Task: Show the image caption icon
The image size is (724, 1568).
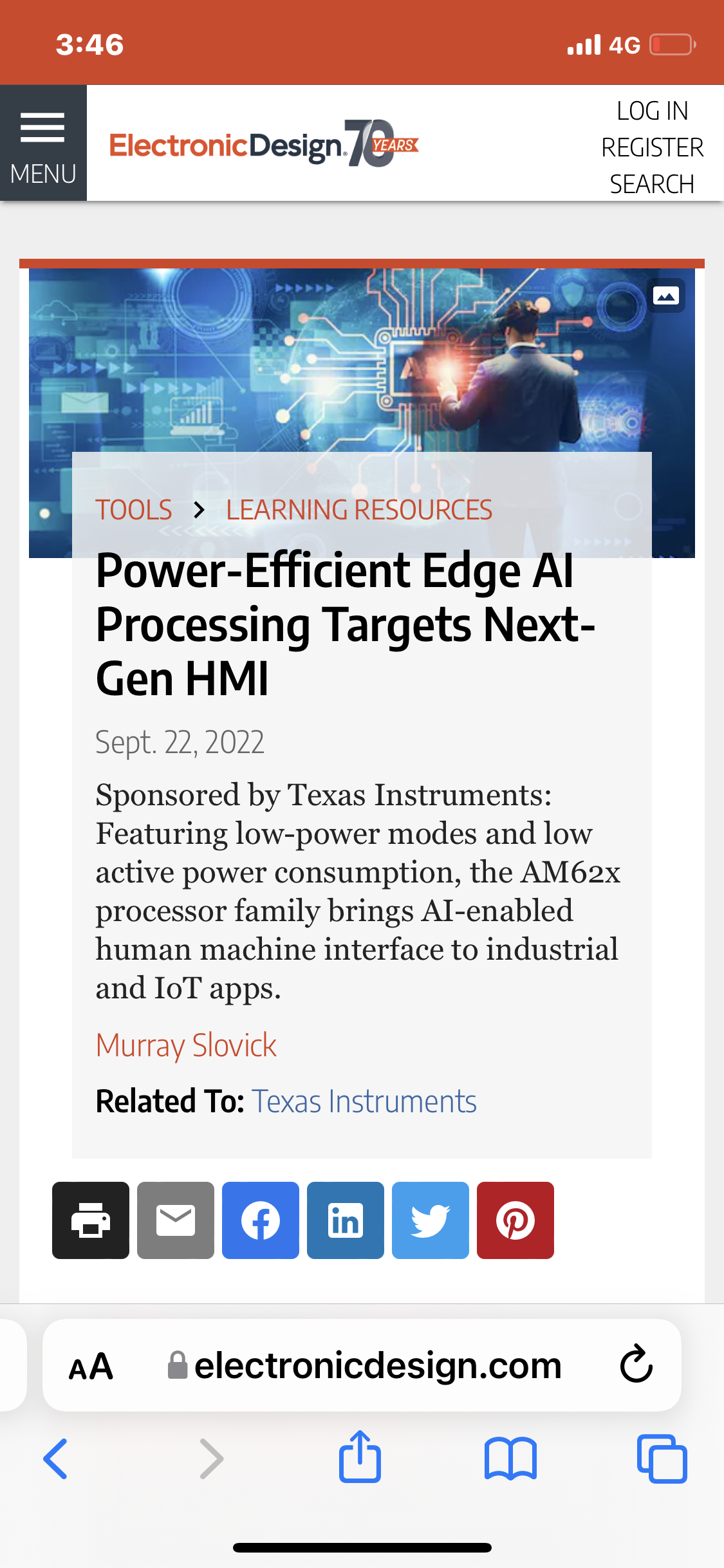Action: tap(665, 296)
